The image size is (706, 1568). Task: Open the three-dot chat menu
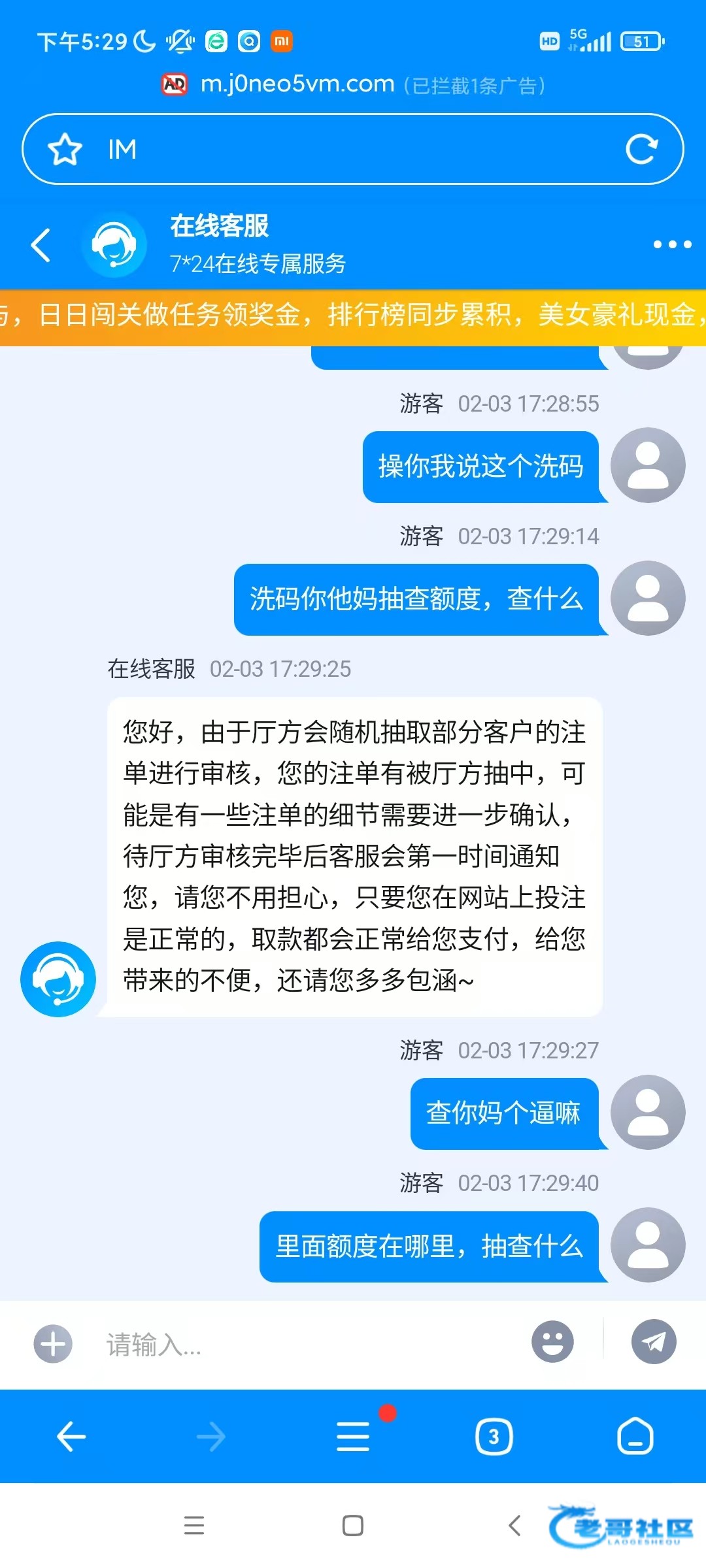[671, 244]
